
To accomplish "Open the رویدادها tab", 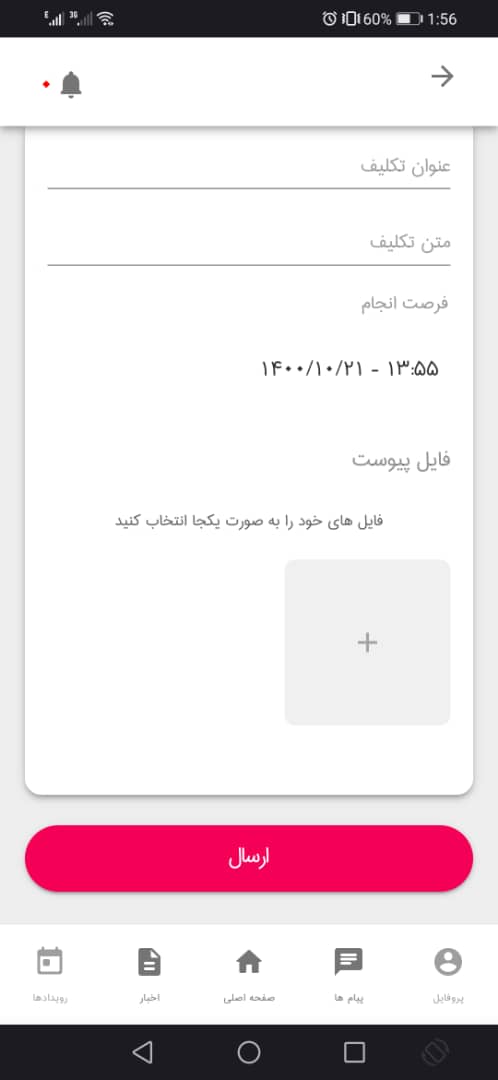I will 50,974.
